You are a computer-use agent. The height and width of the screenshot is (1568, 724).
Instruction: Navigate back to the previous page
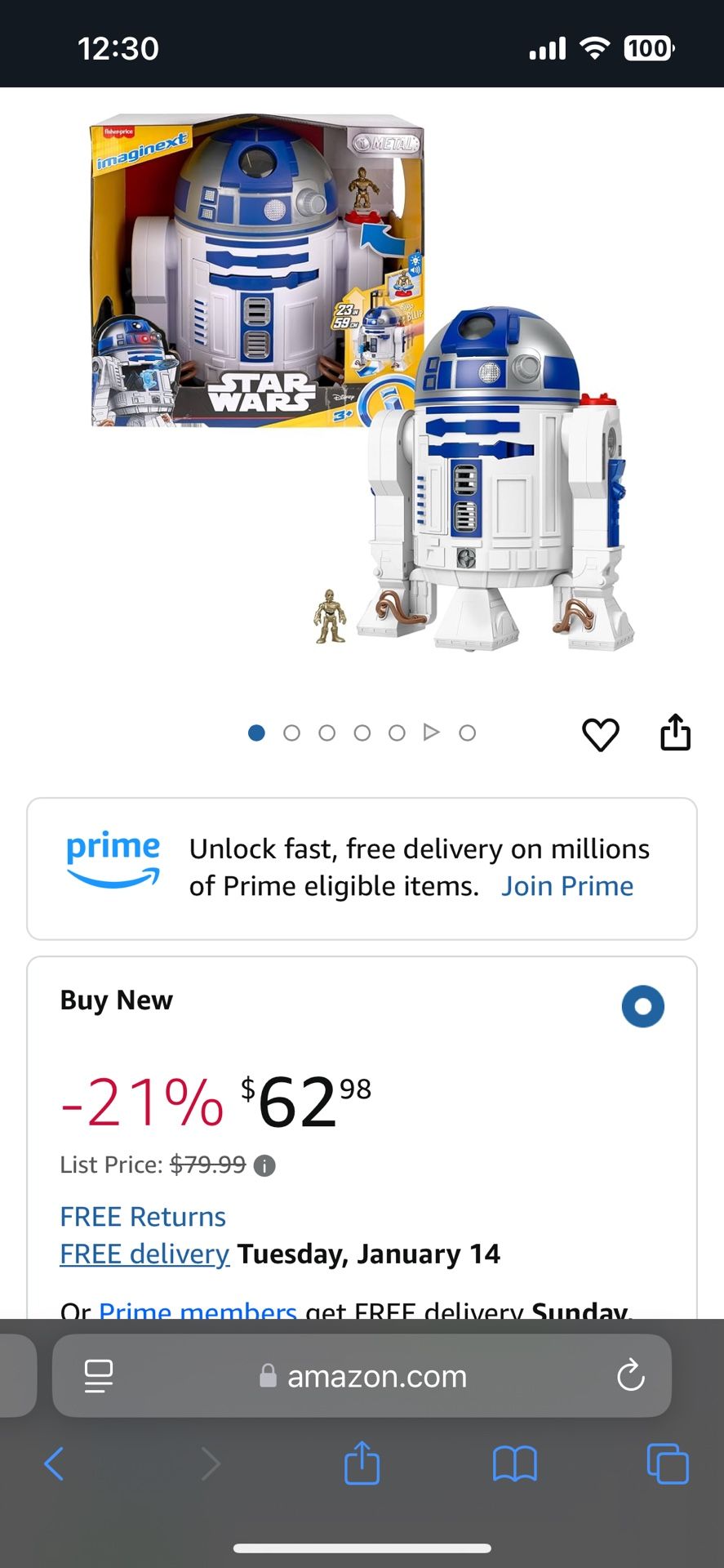(x=54, y=1464)
